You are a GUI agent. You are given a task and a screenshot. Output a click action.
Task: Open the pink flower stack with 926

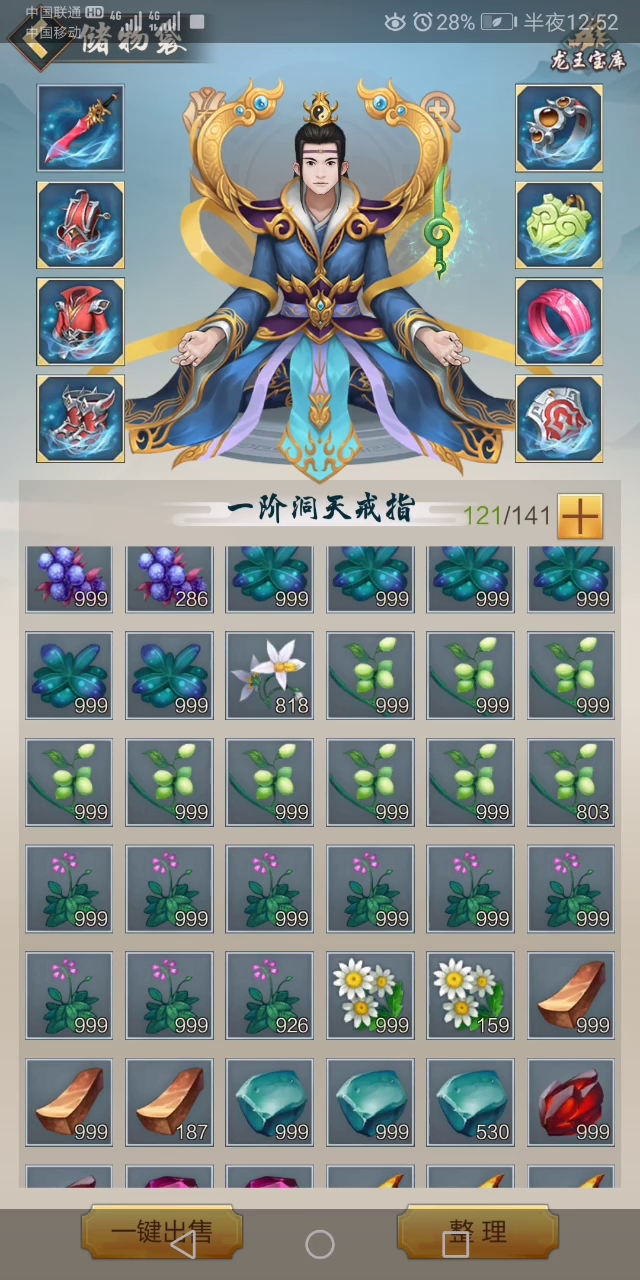coord(270,995)
